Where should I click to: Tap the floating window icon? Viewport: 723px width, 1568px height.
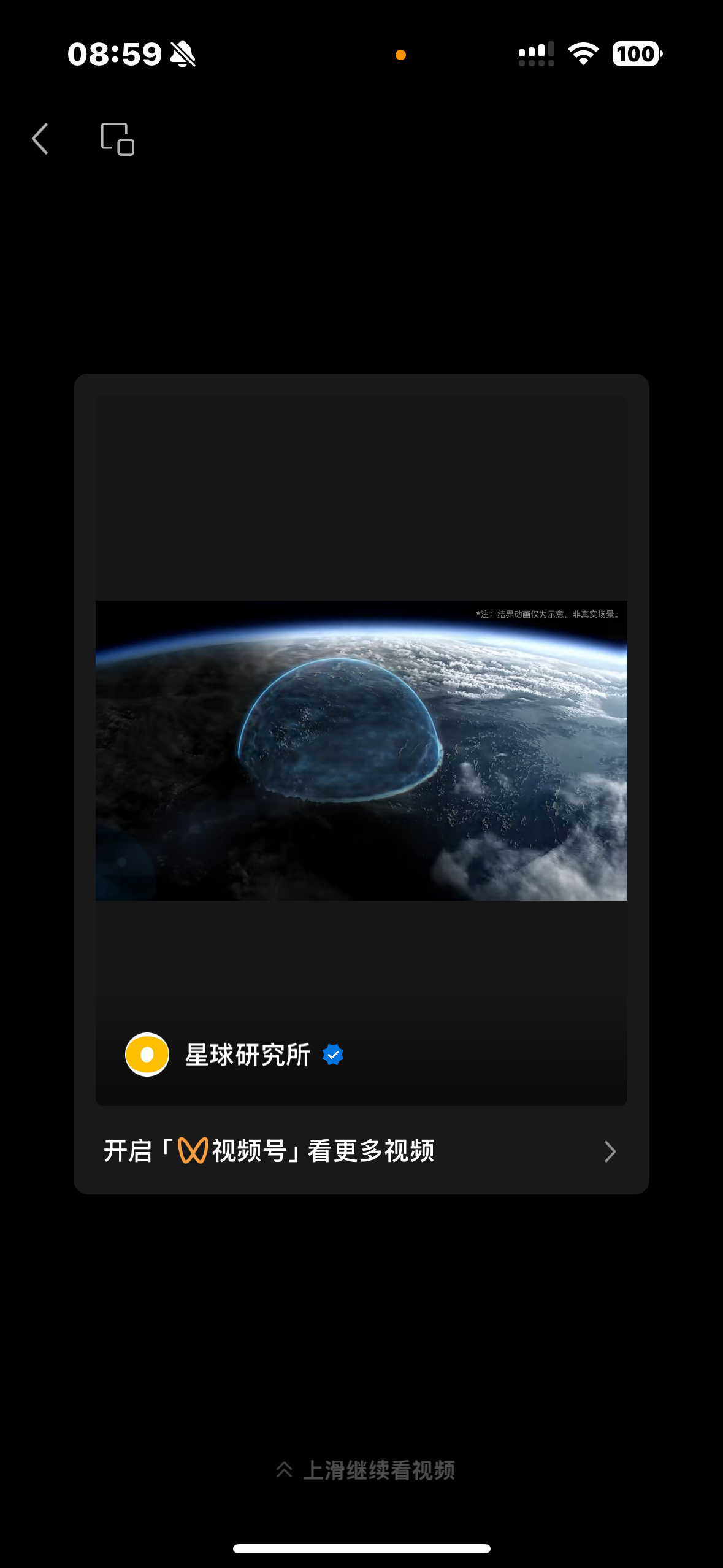point(118,139)
